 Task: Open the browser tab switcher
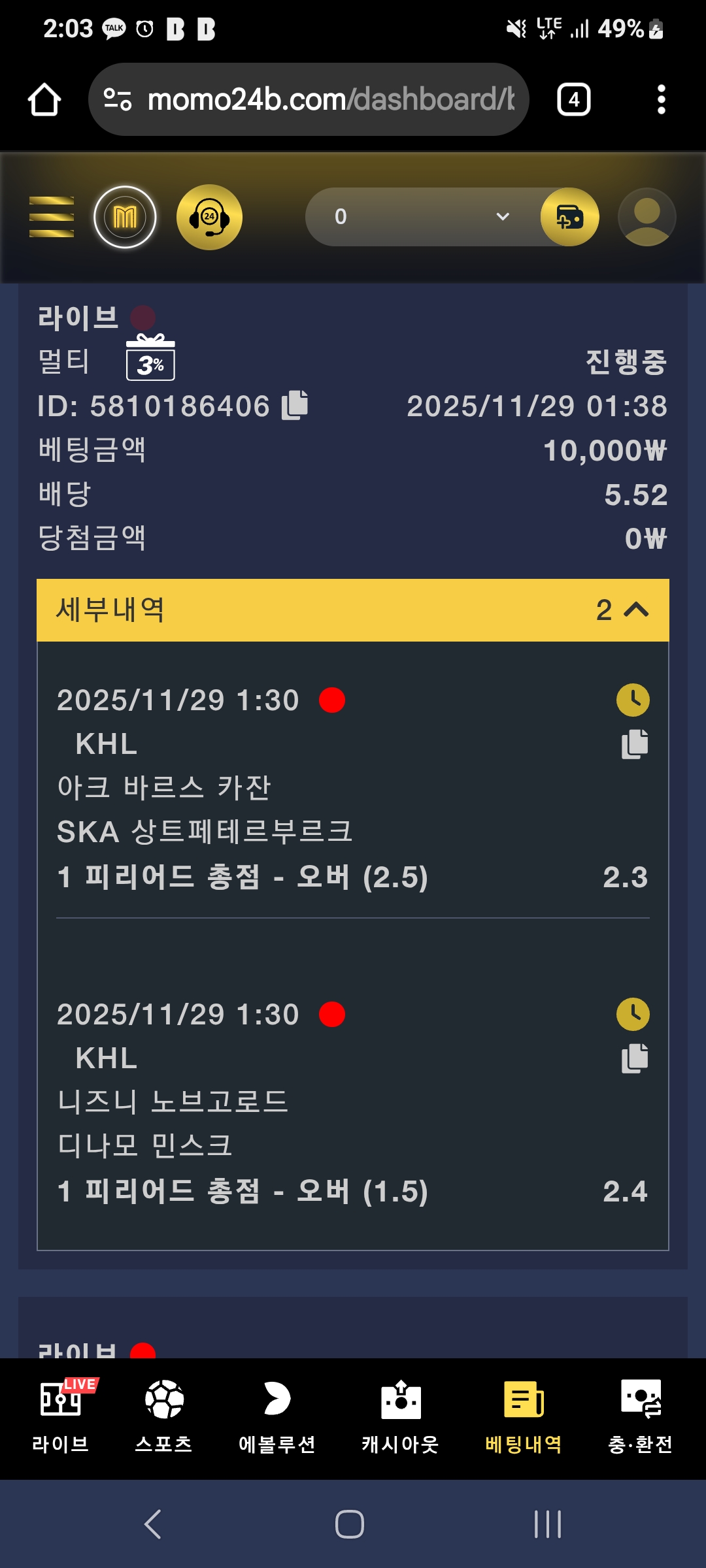[x=573, y=99]
